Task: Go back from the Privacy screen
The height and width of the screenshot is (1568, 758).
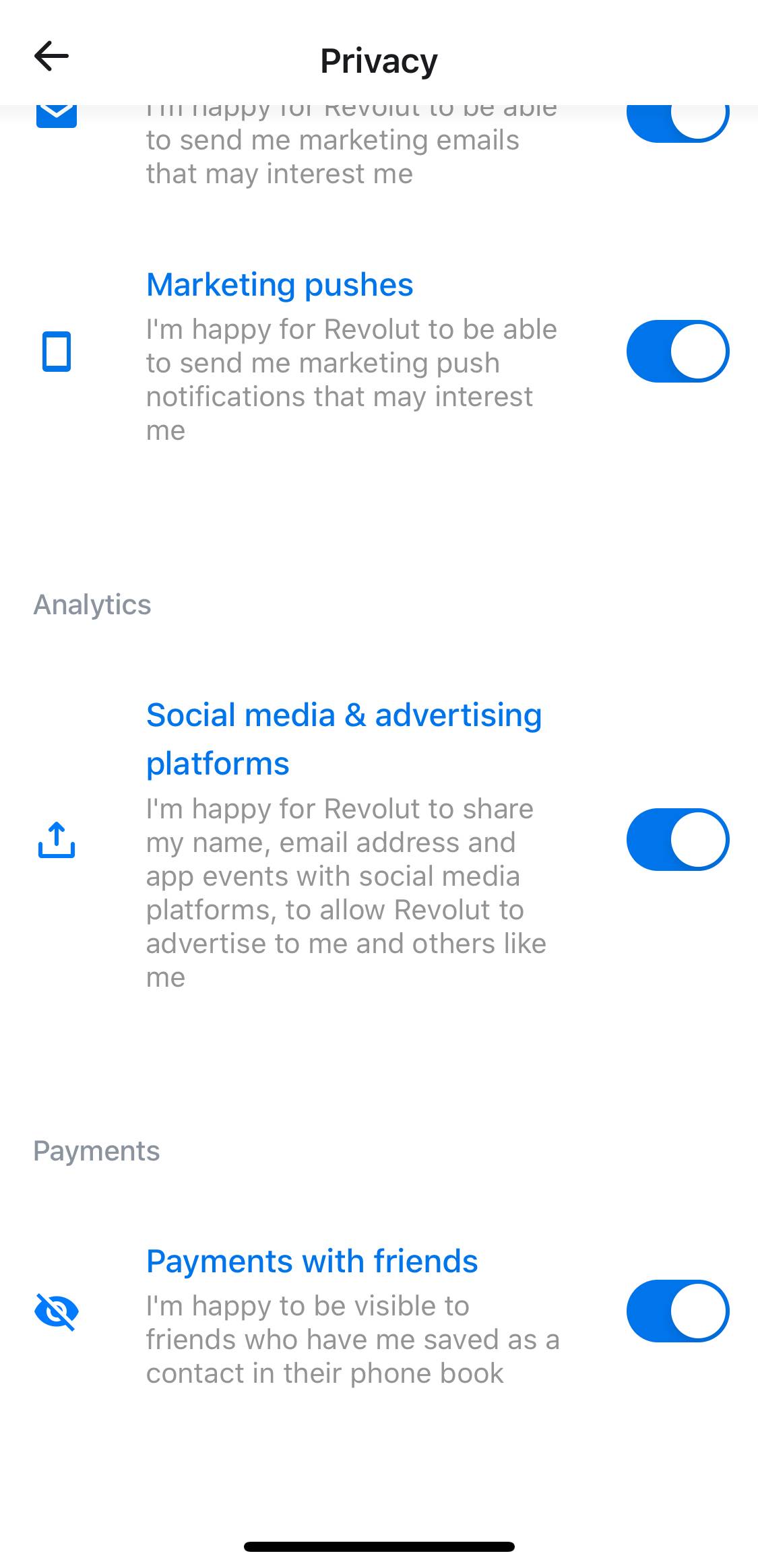Action: pos(51,57)
